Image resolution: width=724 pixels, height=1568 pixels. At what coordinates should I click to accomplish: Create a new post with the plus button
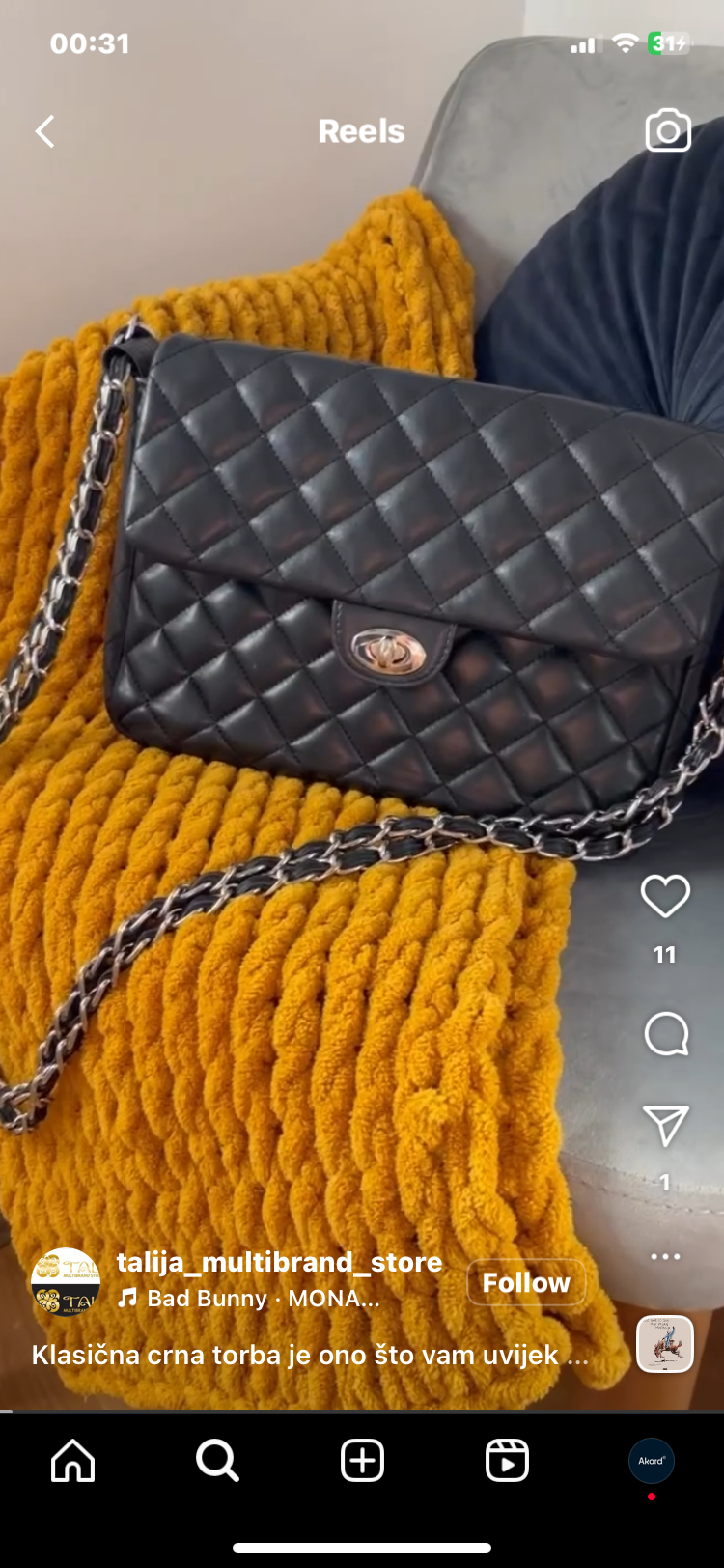pyautogui.click(x=362, y=1460)
